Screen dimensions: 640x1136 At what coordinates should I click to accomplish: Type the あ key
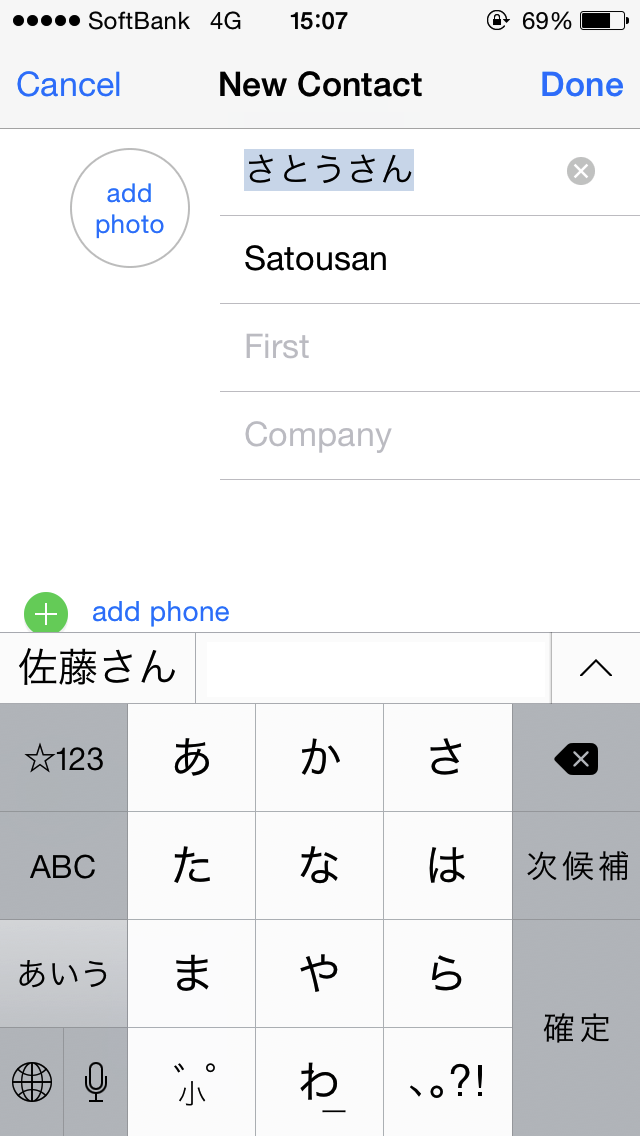point(192,759)
